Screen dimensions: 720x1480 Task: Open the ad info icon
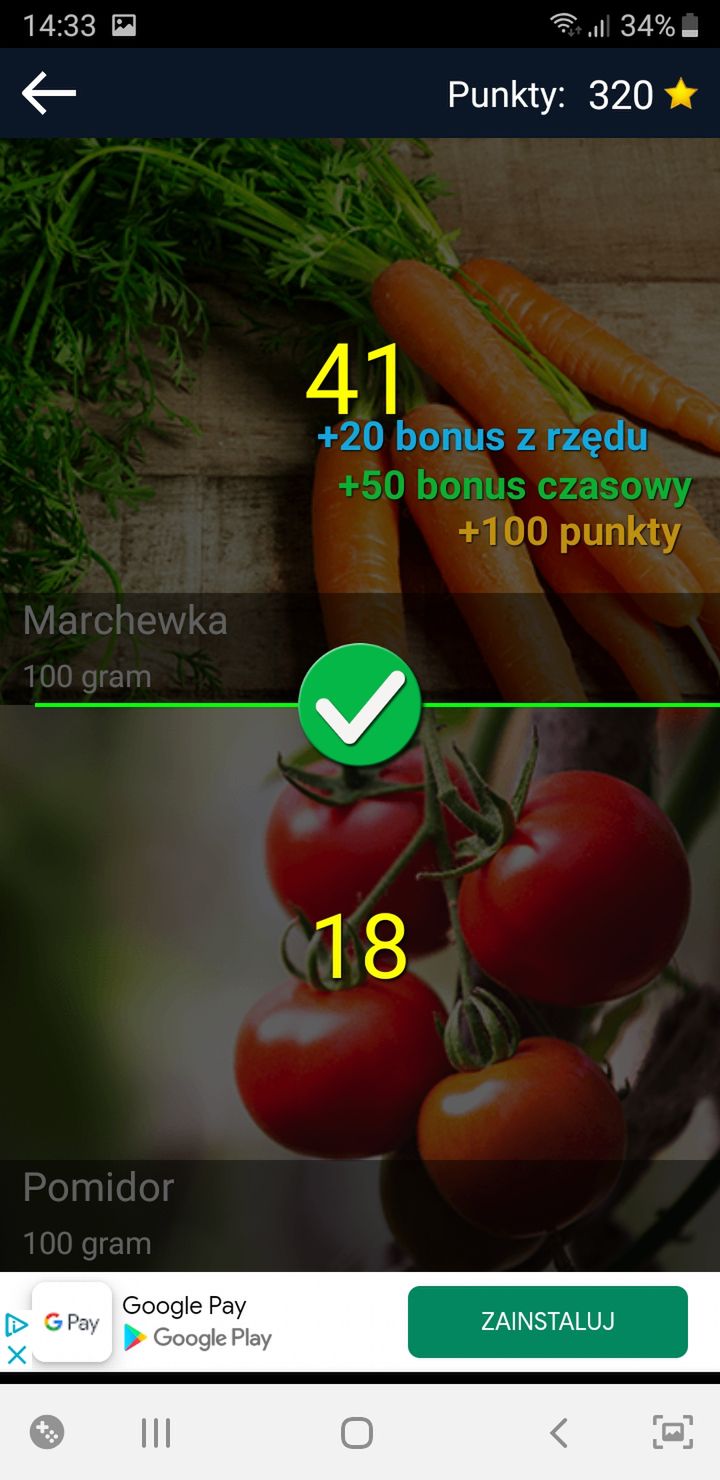(17, 1325)
